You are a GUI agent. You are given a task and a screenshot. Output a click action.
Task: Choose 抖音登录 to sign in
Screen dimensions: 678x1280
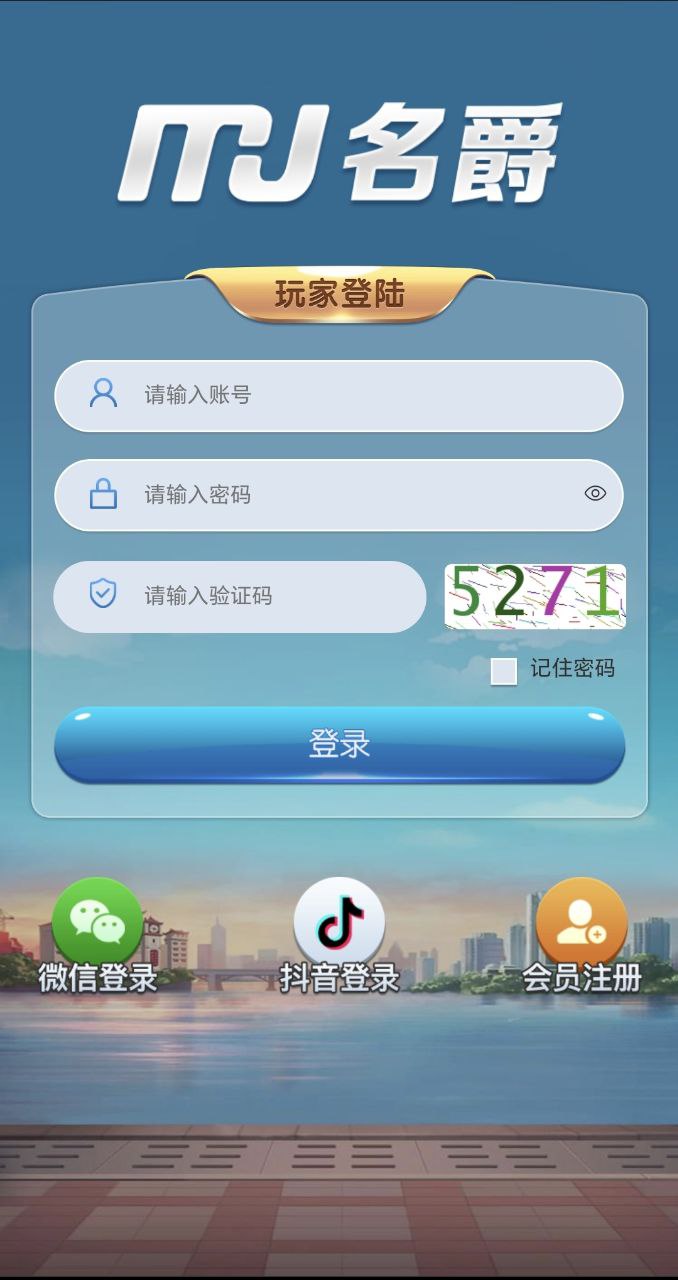[339, 933]
